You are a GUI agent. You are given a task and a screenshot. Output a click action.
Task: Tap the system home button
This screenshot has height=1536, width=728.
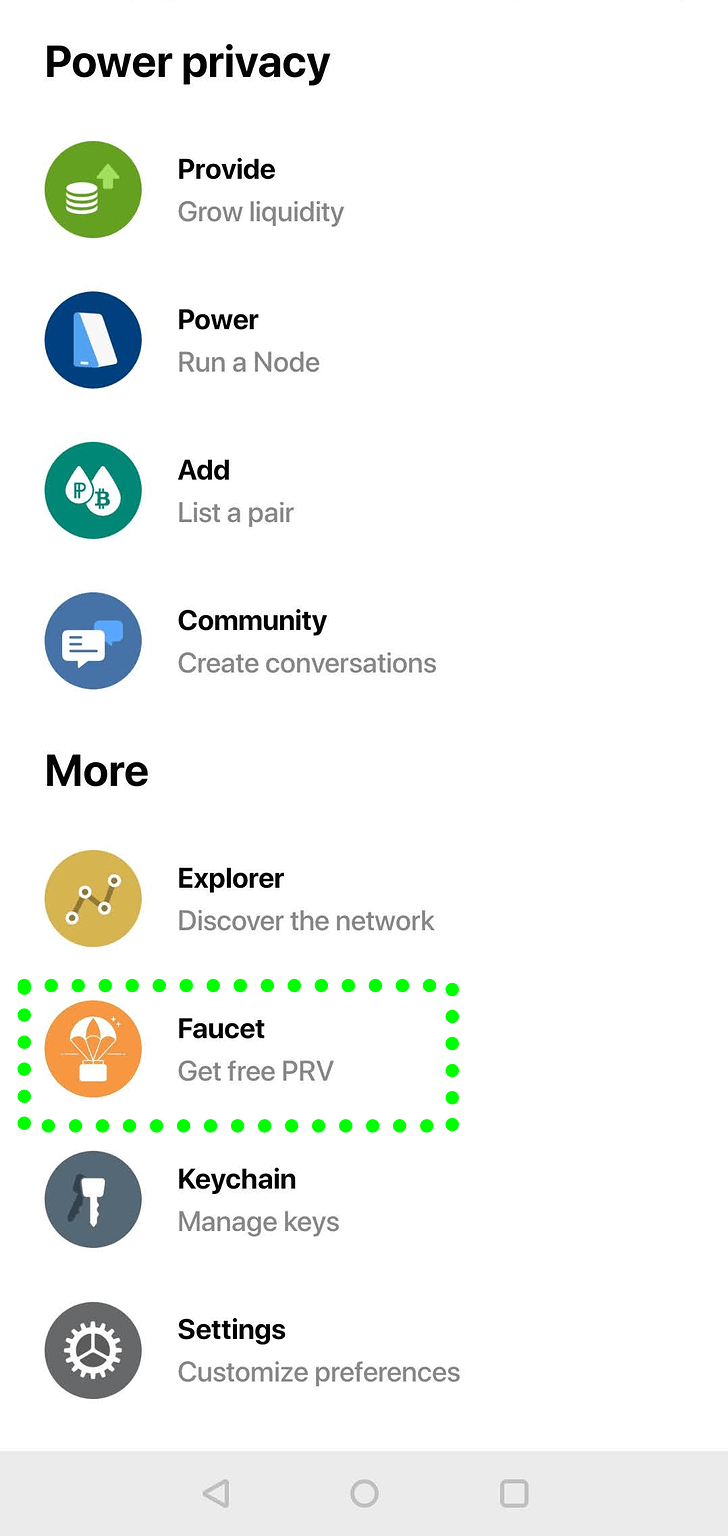pyautogui.click(x=364, y=1494)
